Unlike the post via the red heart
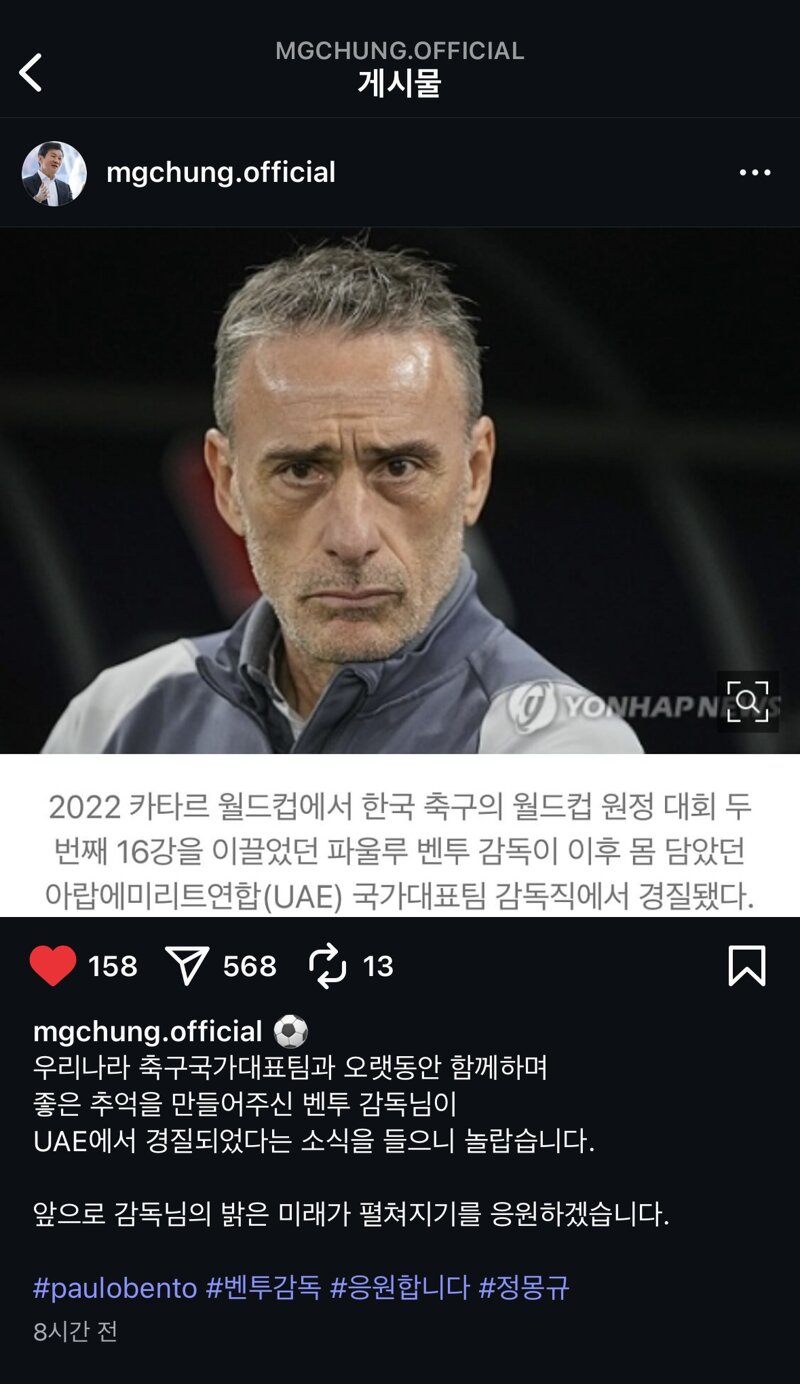The height and width of the screenshot is (1384, 800). tap(53, 966)
